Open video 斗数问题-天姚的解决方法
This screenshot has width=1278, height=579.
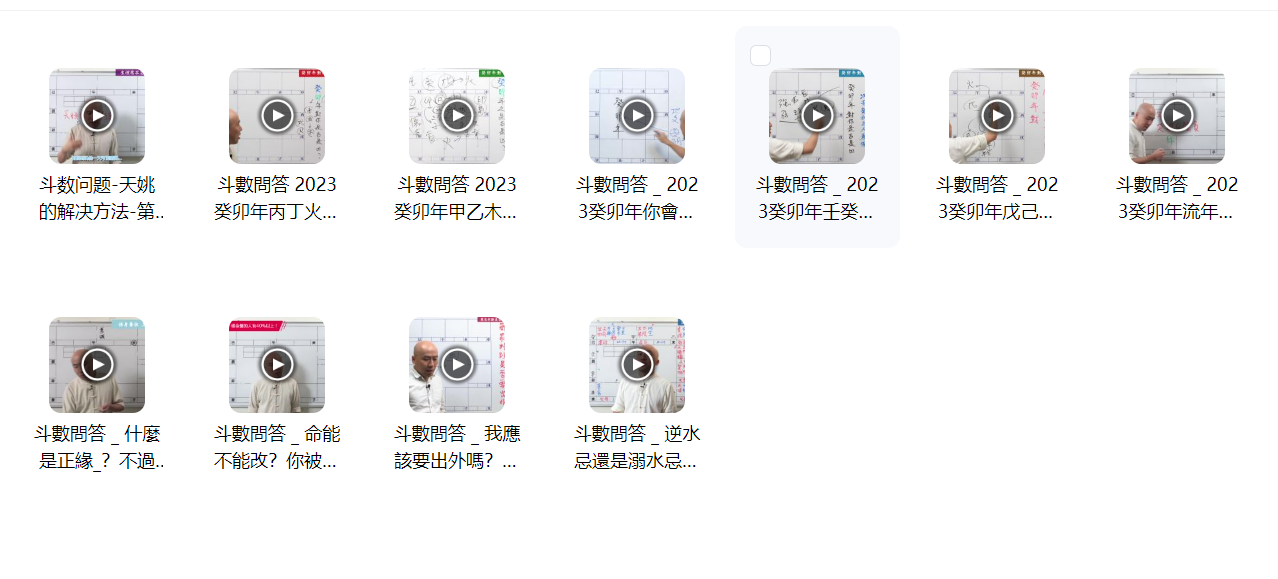[97, 116]
